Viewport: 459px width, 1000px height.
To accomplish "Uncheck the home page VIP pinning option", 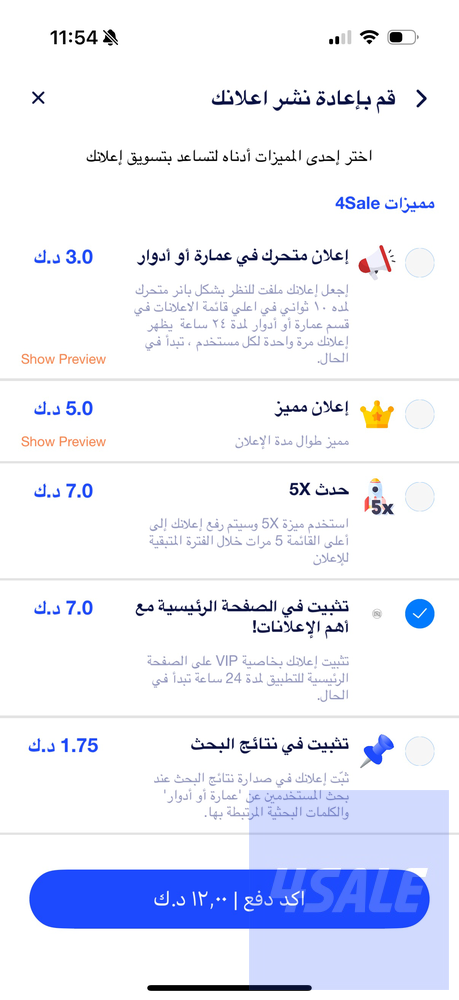I will pos(419,614).
